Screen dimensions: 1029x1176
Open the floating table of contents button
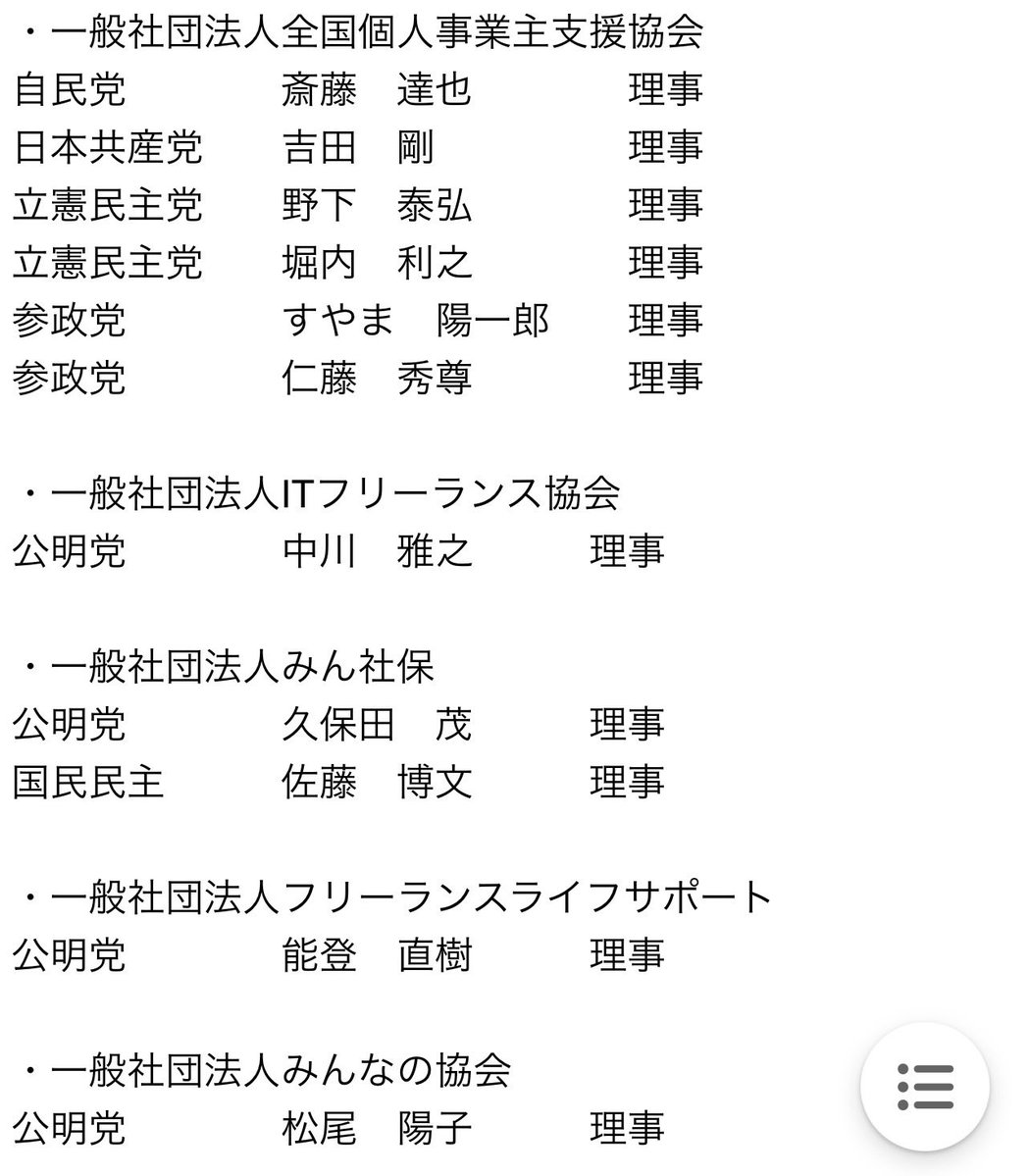[x=925, y=1086]
